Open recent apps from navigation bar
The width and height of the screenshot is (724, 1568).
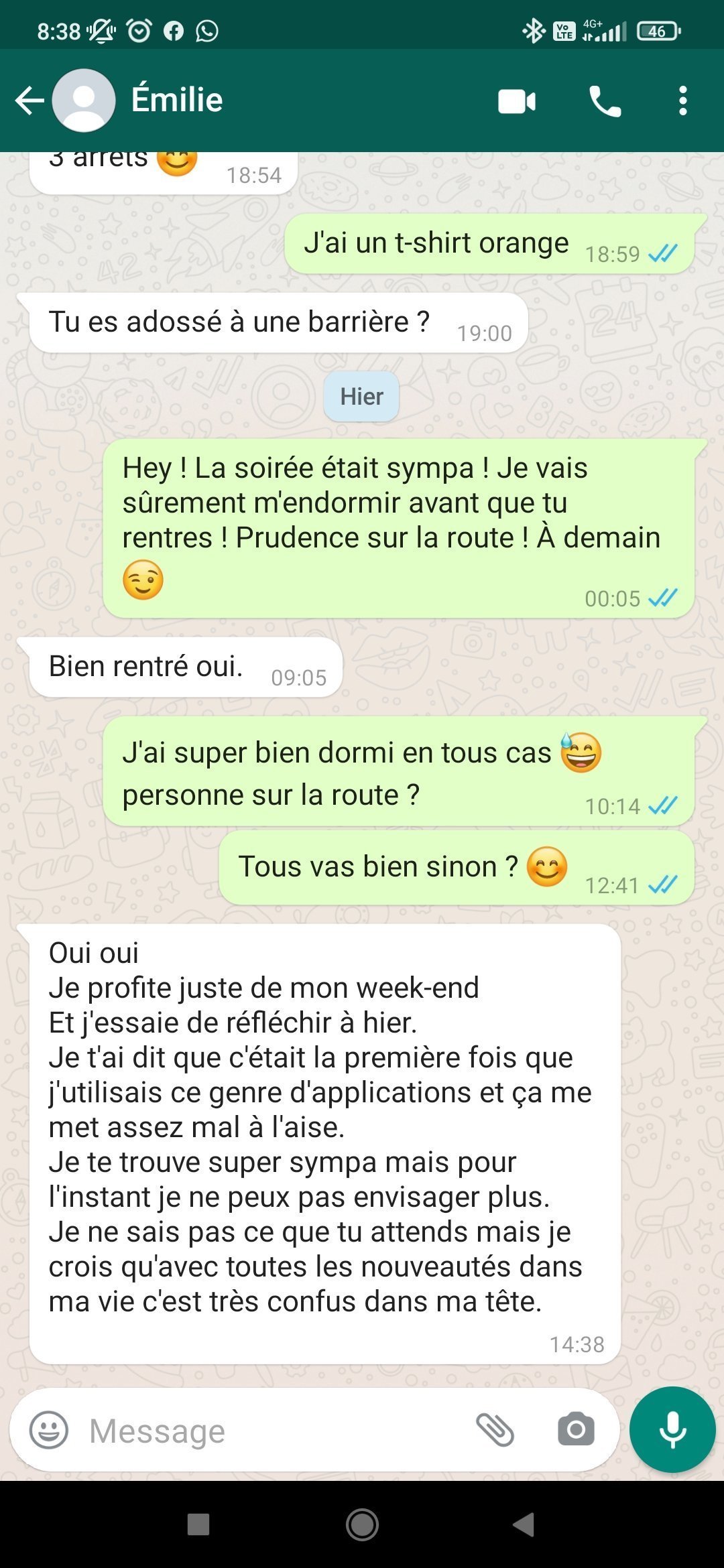[198, 1525]
